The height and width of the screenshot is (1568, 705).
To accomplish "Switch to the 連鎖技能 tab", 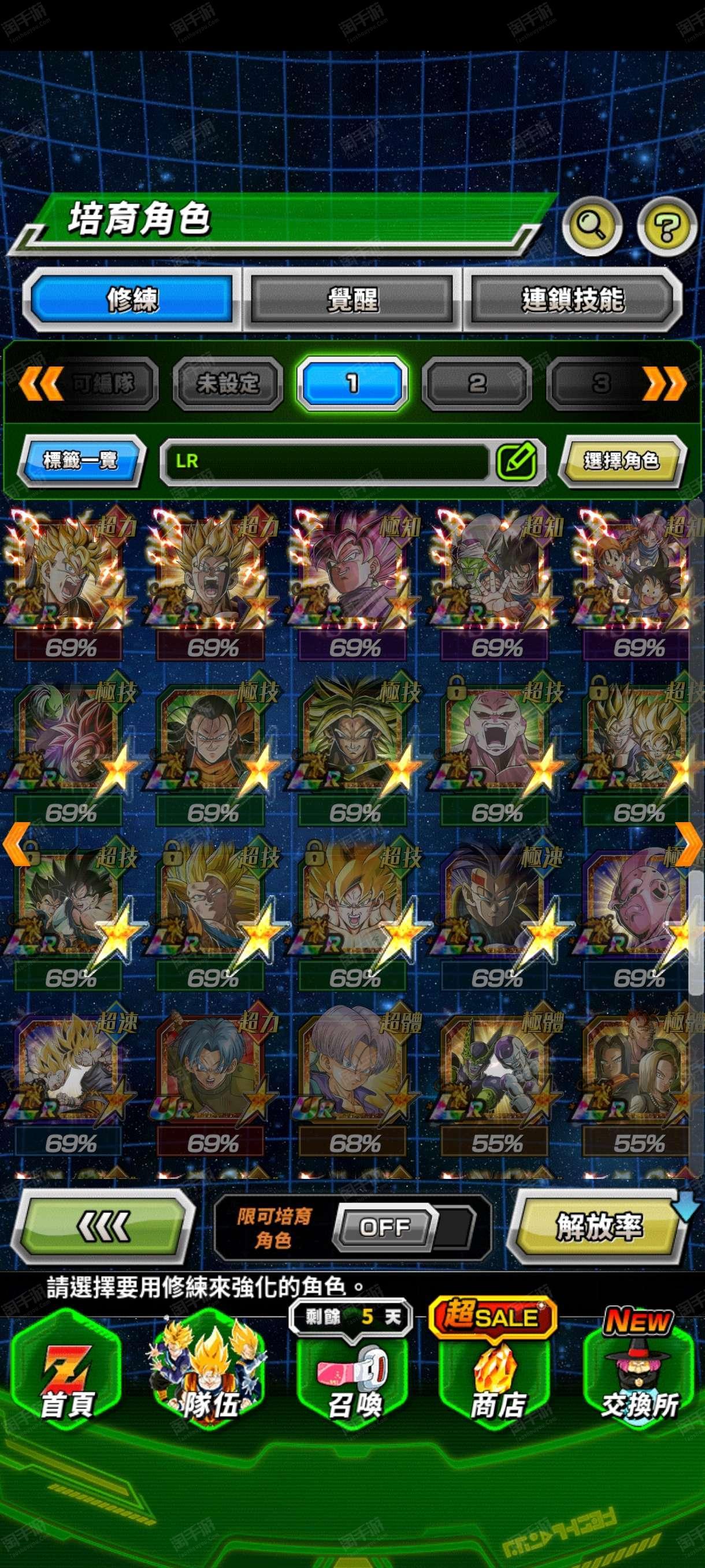I will (572, 299).
